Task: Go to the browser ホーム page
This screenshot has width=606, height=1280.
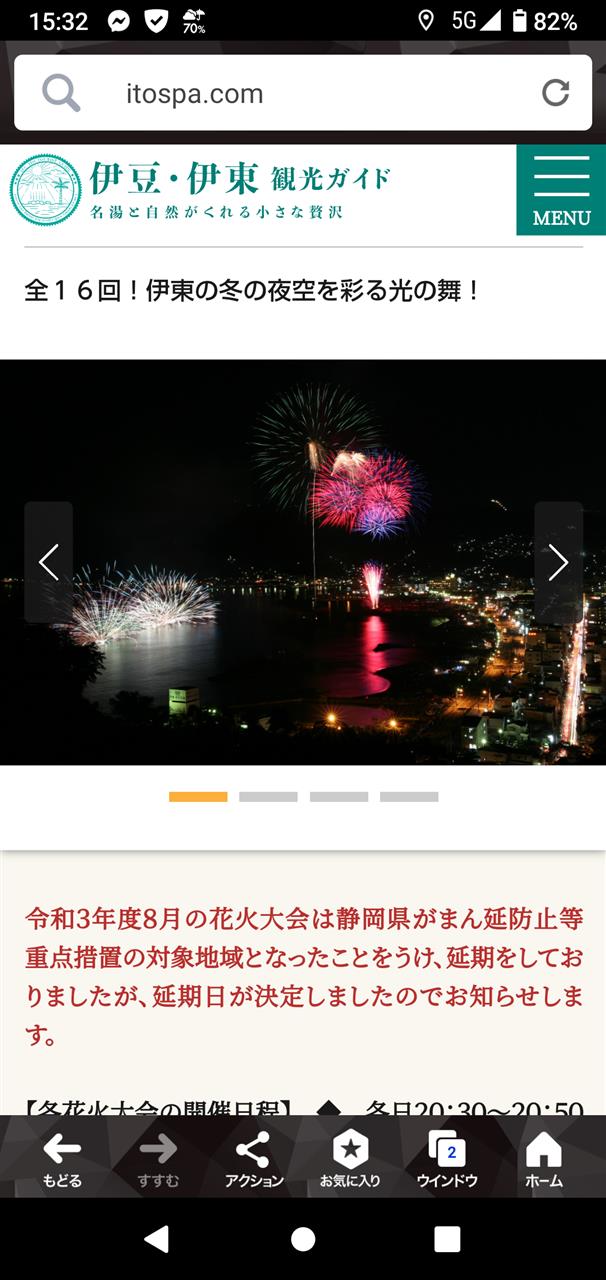Action: (544, 1160)
